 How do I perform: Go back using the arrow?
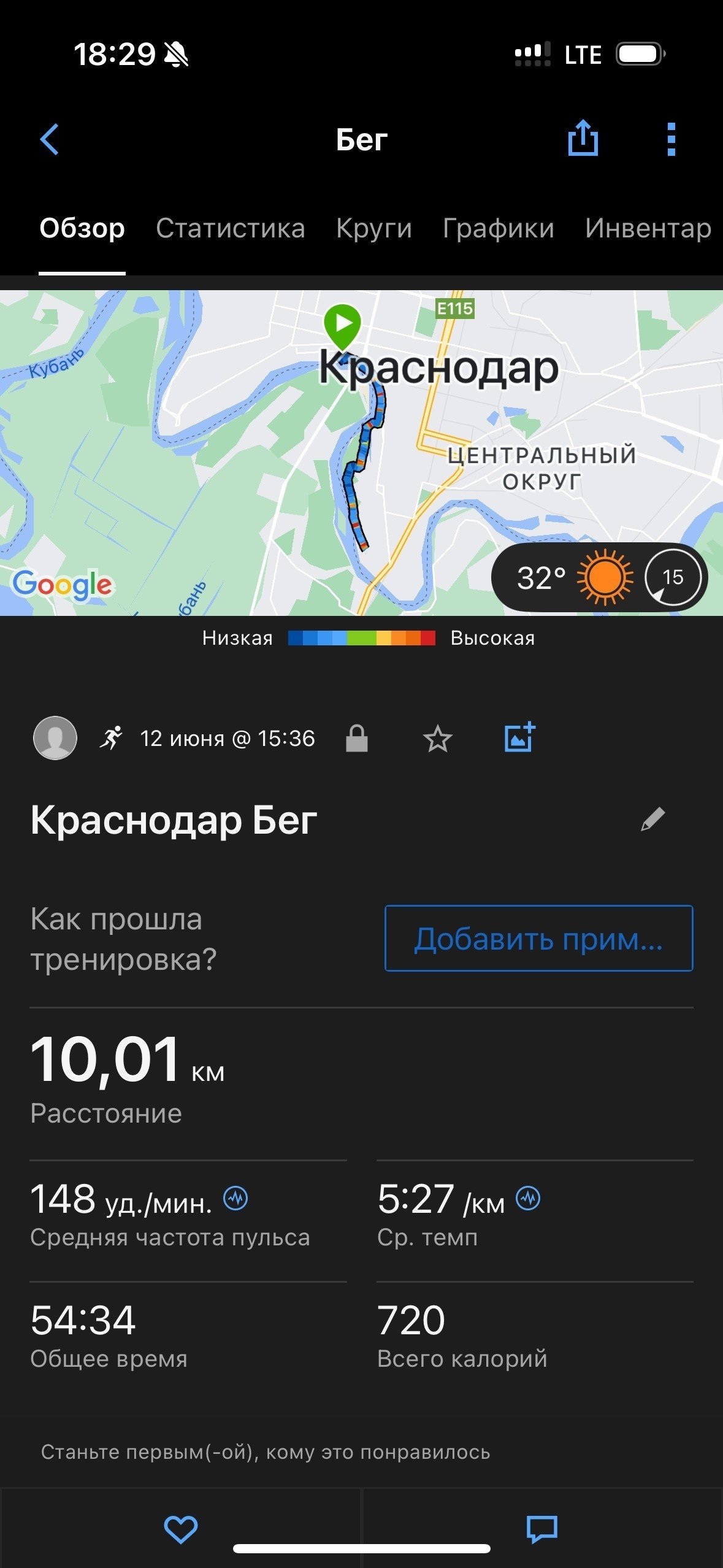pyautogui.click(x=50, y=139)
